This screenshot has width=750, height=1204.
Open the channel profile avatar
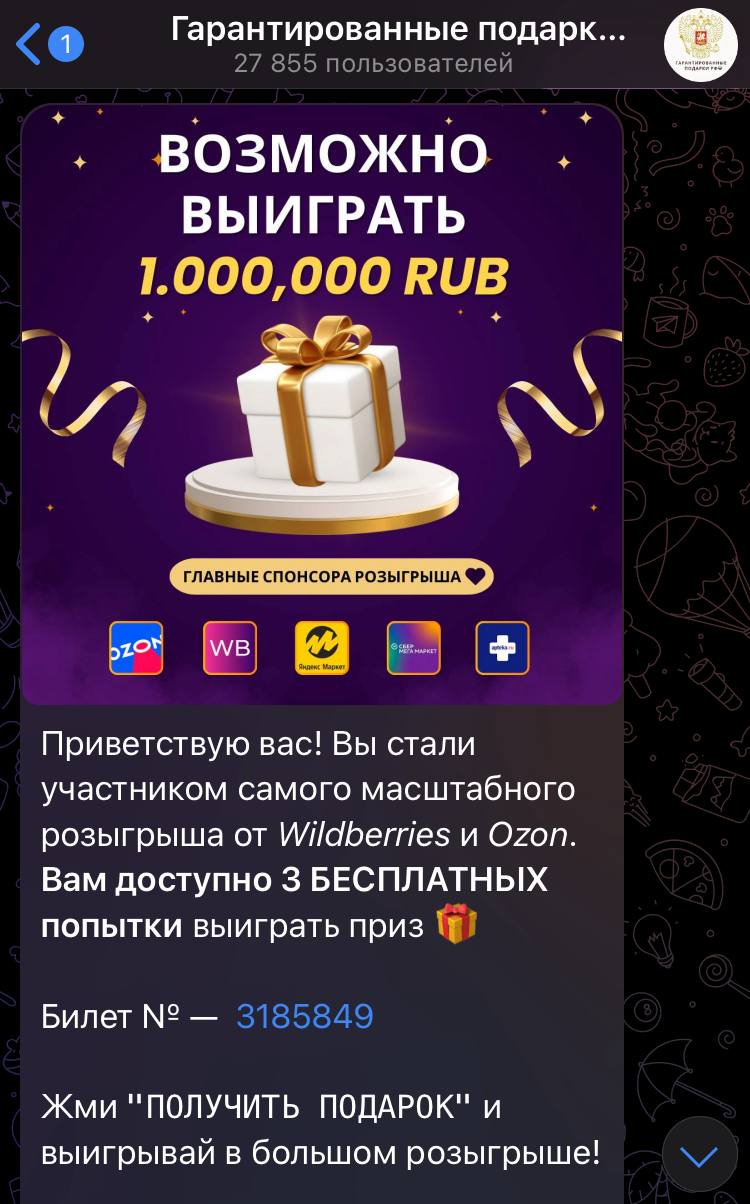tap(701, 44)
